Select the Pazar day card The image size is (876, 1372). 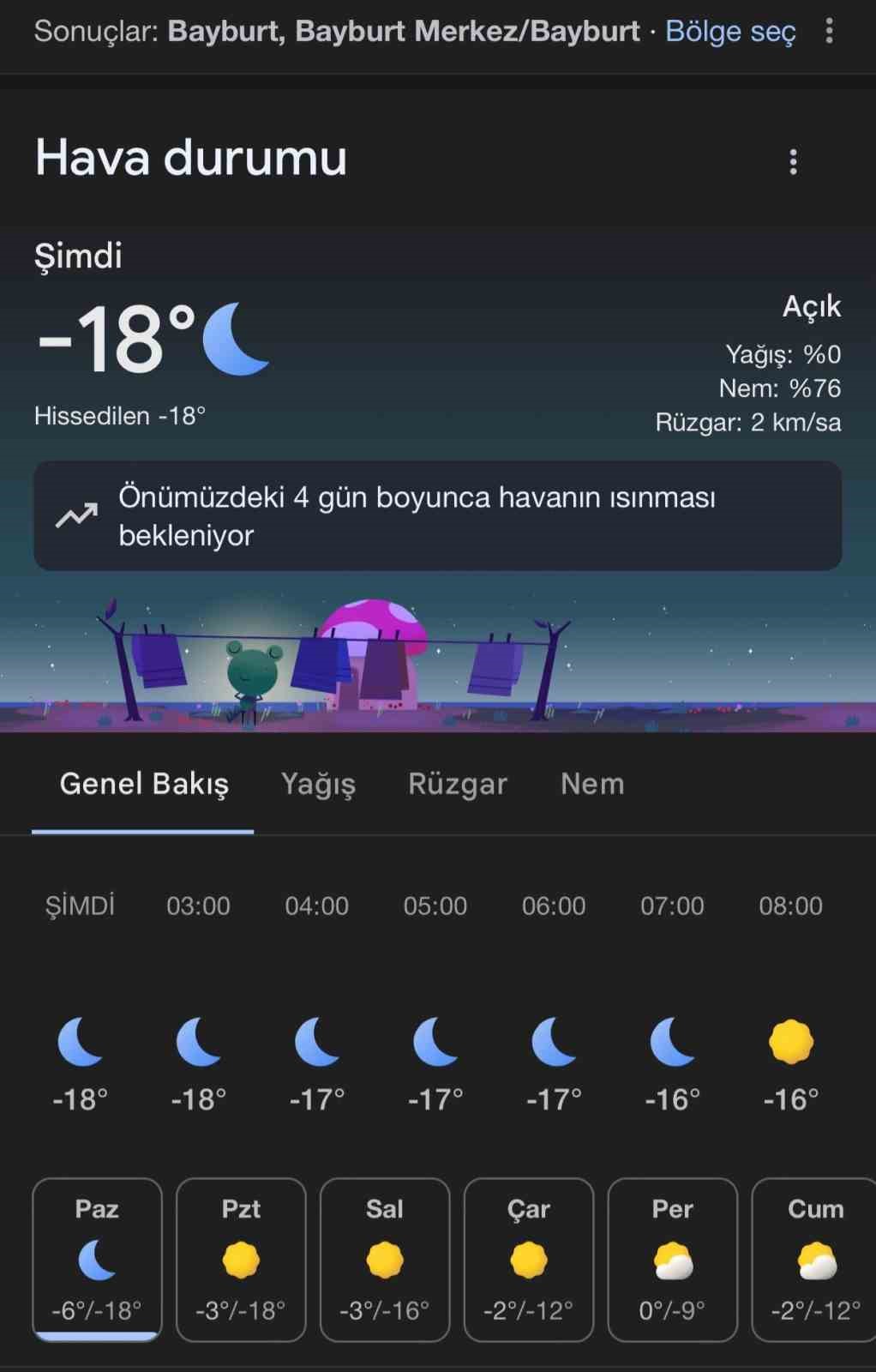pos(97,1258)
